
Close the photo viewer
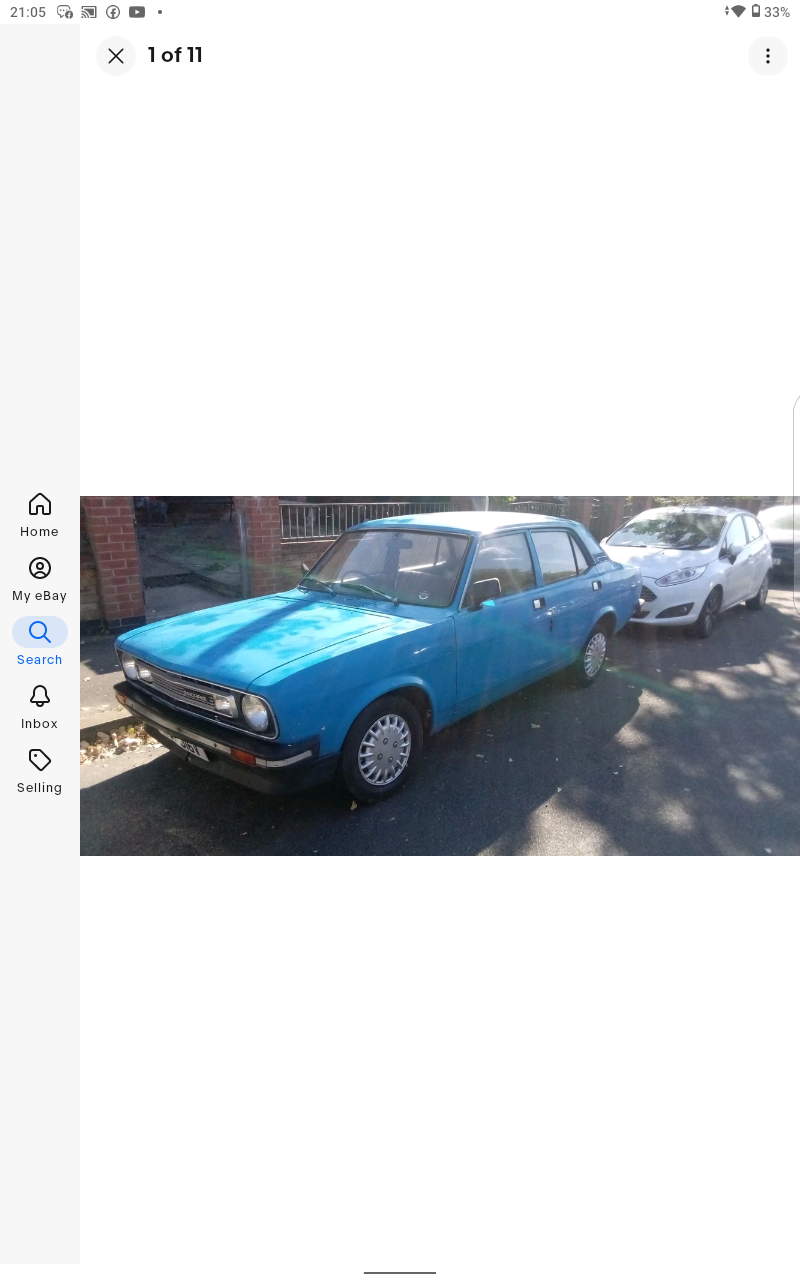[x=116, y=56]
